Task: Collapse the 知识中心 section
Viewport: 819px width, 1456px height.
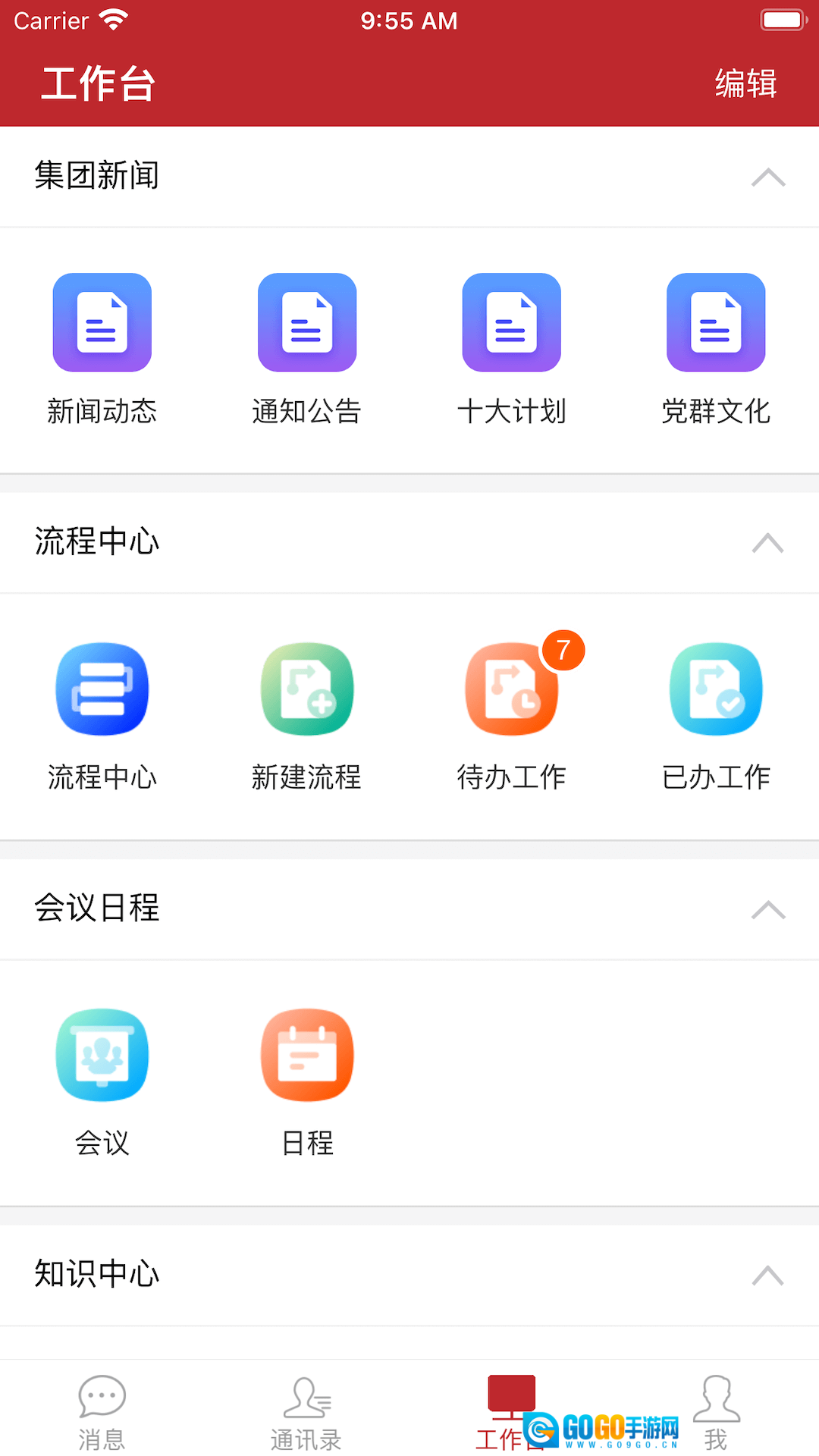Action: 767,1276
